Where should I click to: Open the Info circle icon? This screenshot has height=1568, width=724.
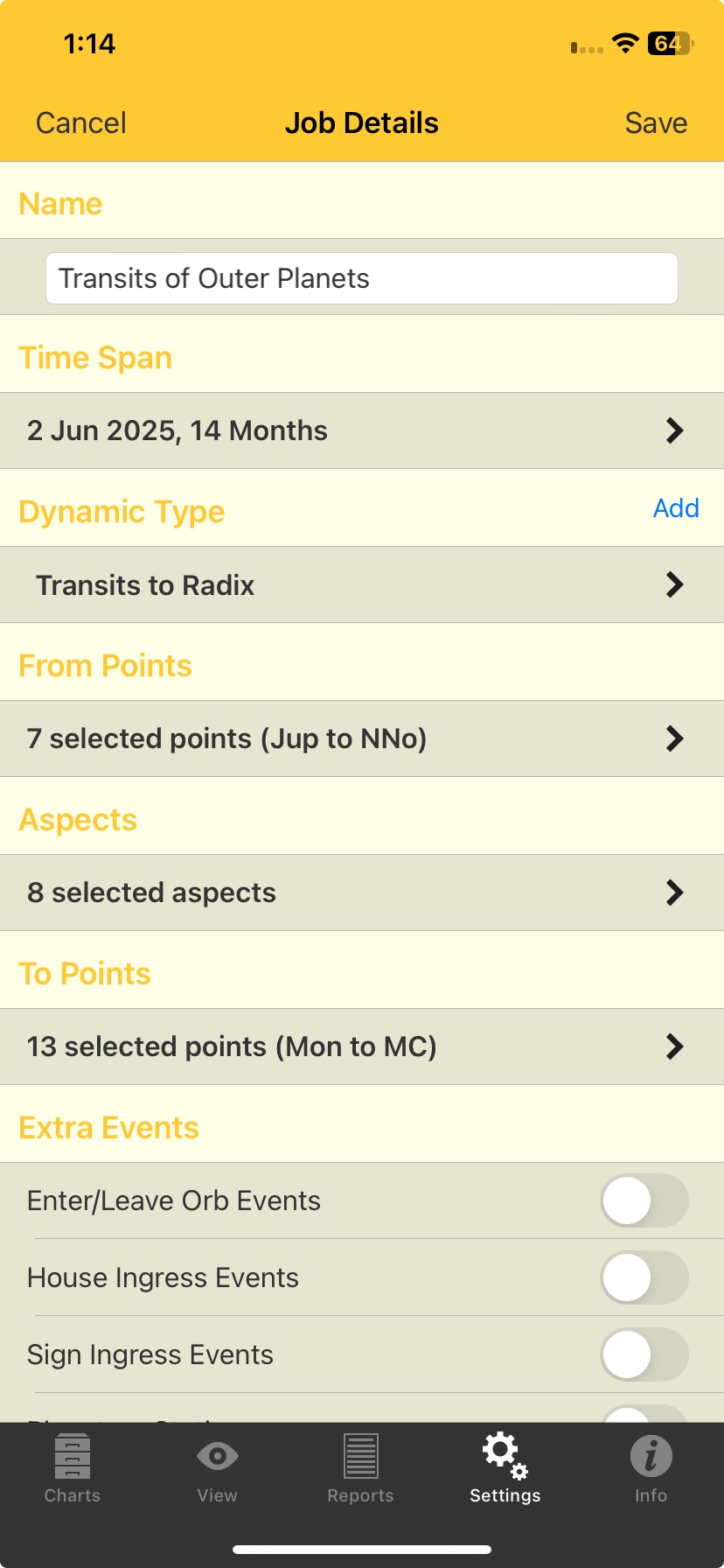[x=650, y=1457]
